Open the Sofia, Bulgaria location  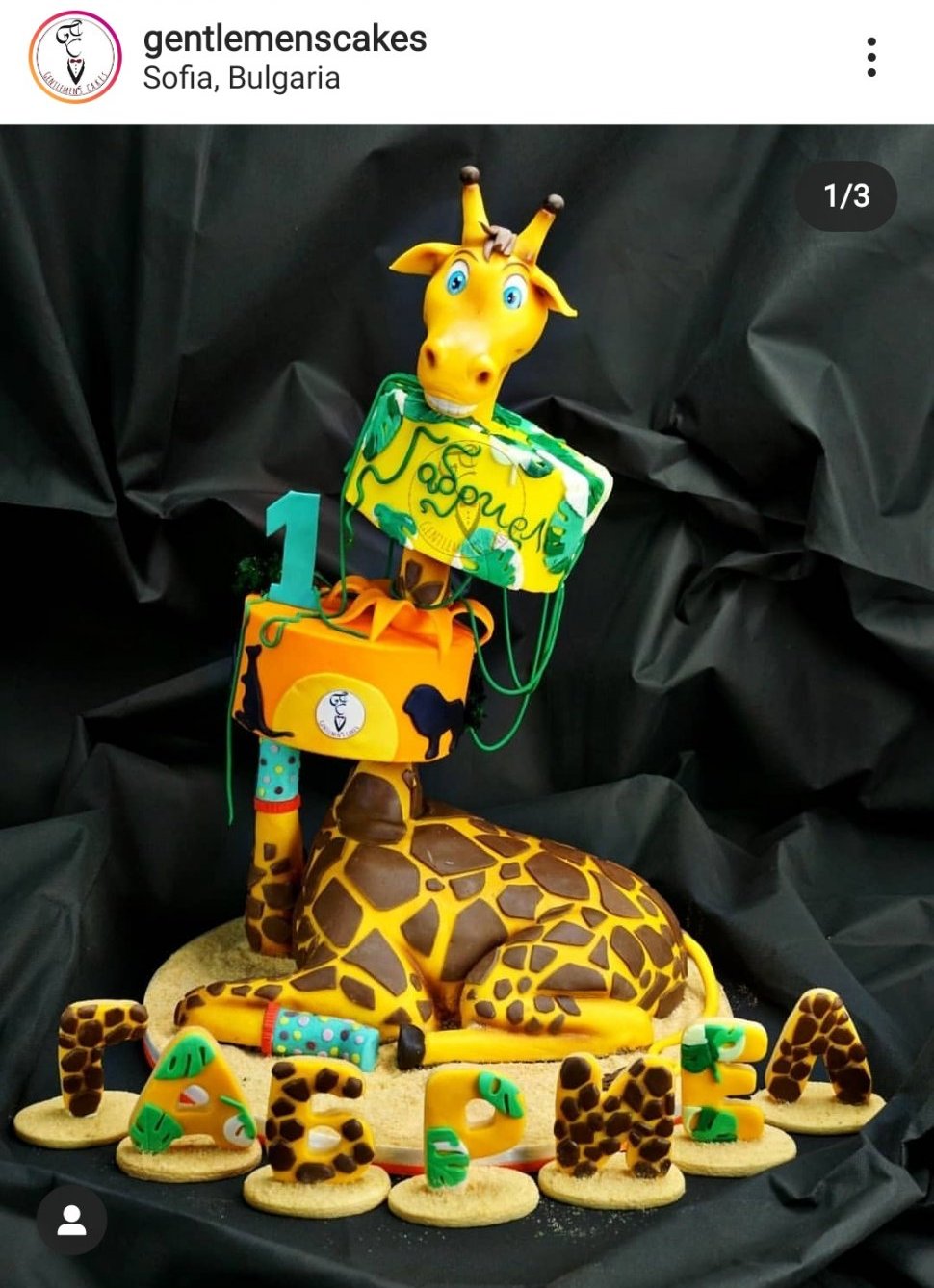coord(241,79)
